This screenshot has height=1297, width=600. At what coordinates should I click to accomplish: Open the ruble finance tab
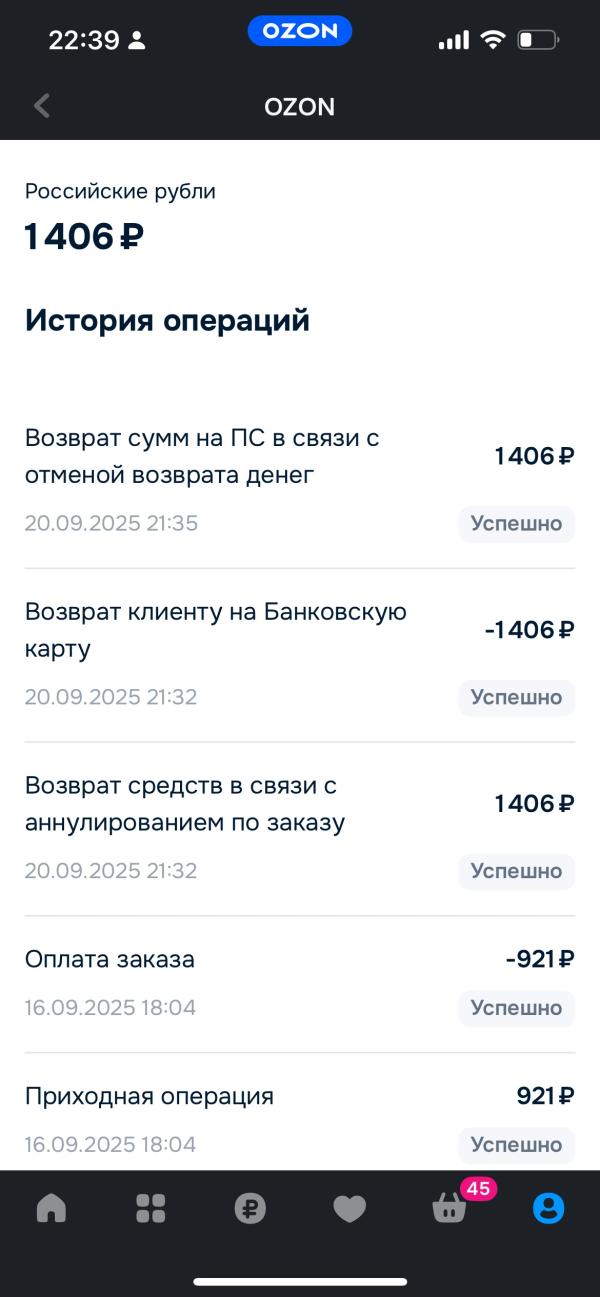250,1209
